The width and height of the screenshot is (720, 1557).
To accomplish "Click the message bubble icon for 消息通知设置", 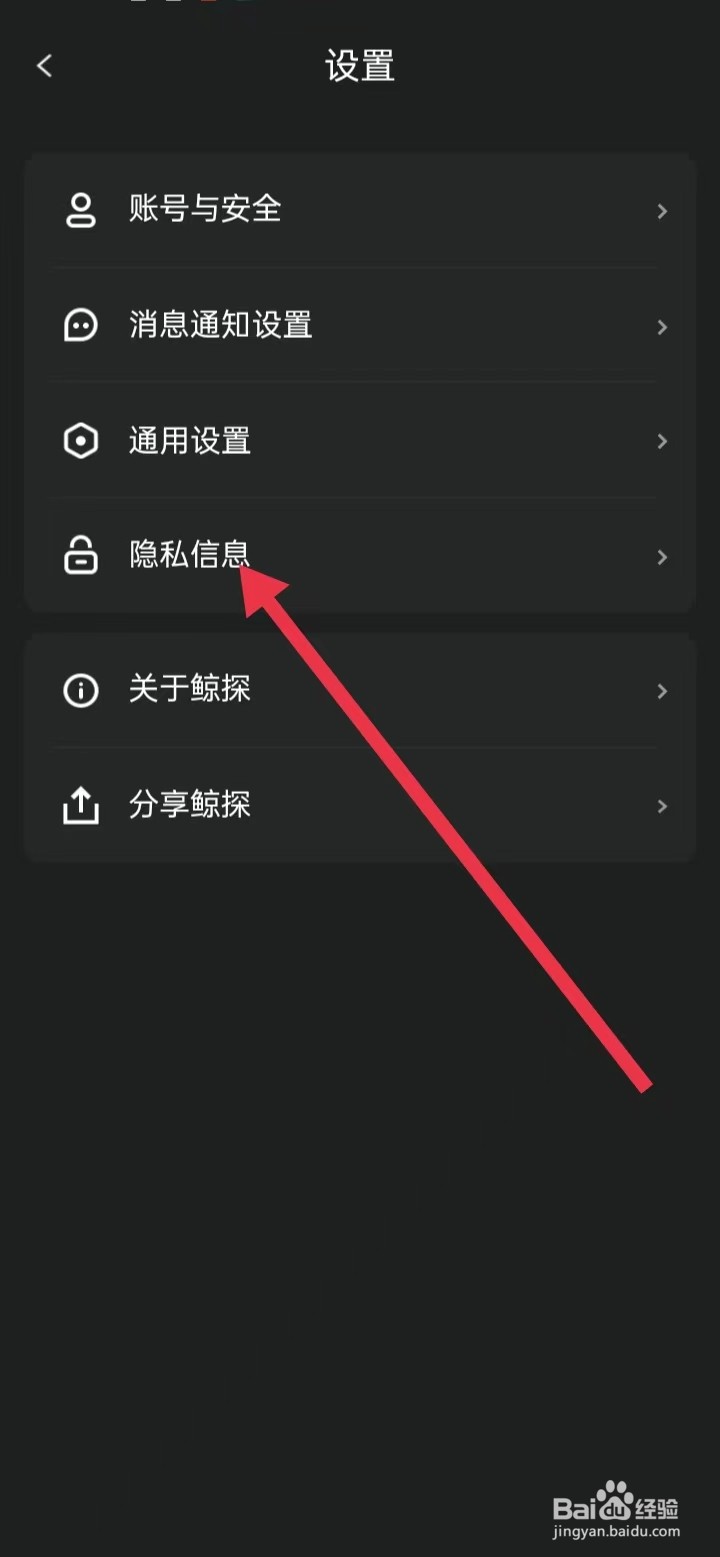I will click(x=80, y=326).
